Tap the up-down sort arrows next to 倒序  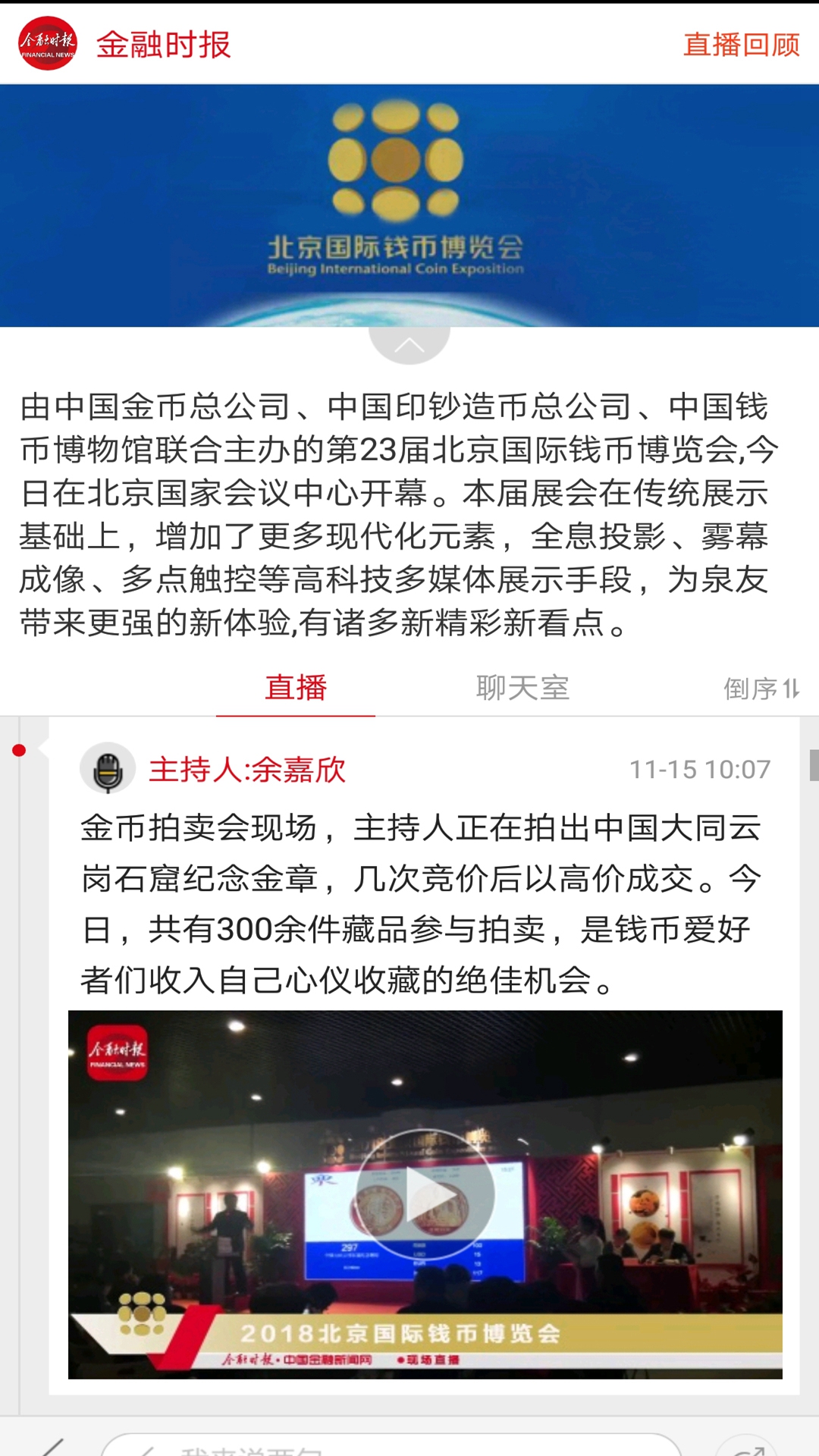[x=792, y=689]
